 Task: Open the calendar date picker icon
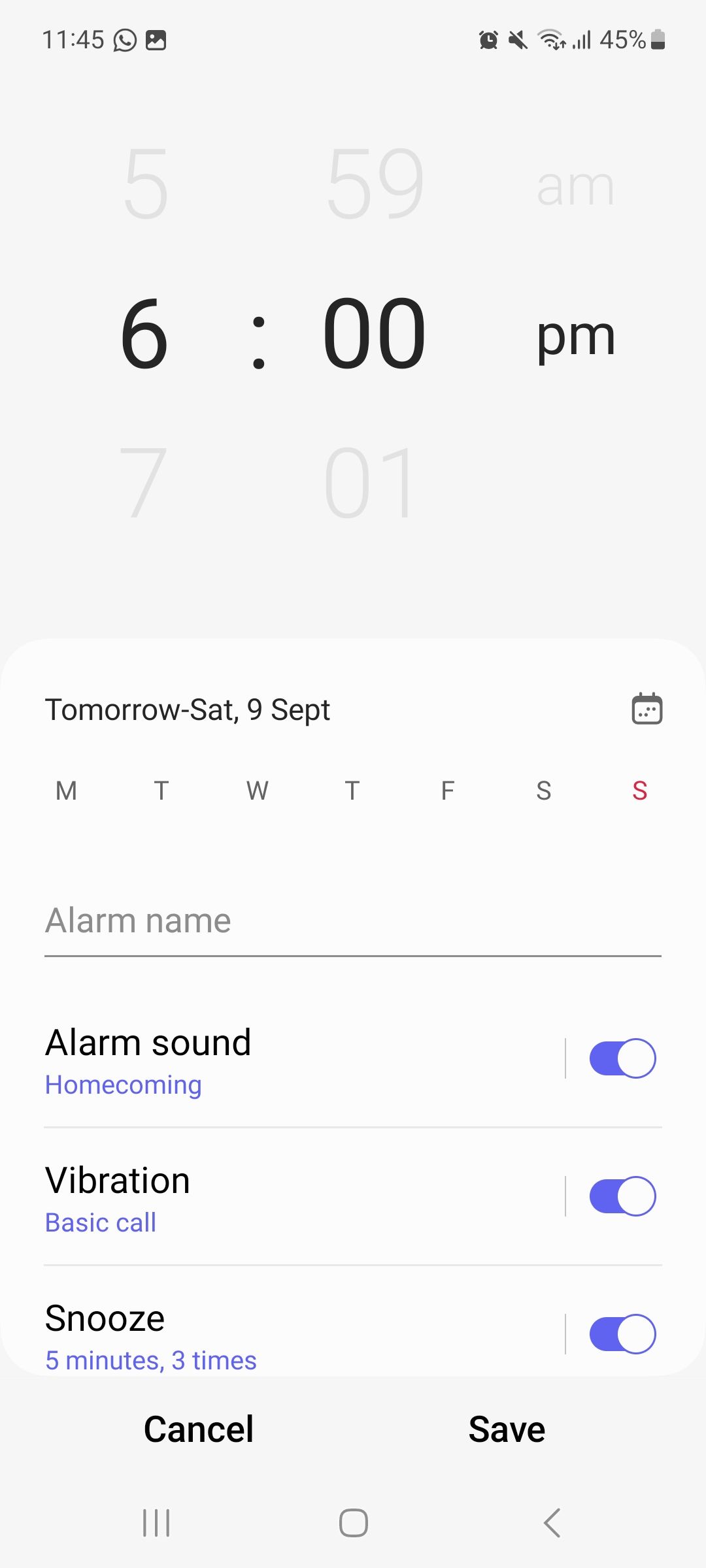(x=647, y=710)
